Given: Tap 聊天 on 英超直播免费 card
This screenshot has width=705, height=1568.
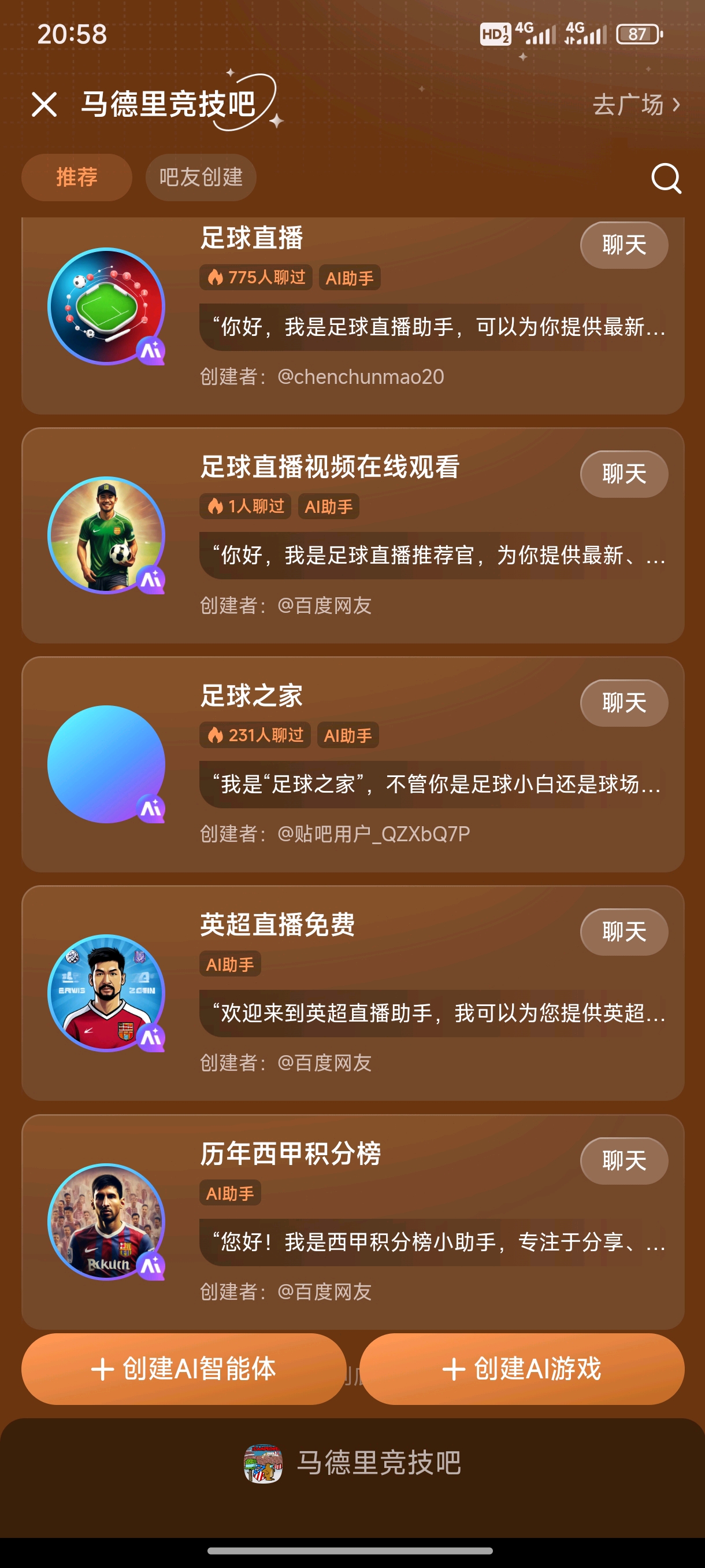Looking at the screenshot, I should pos(624,932).
